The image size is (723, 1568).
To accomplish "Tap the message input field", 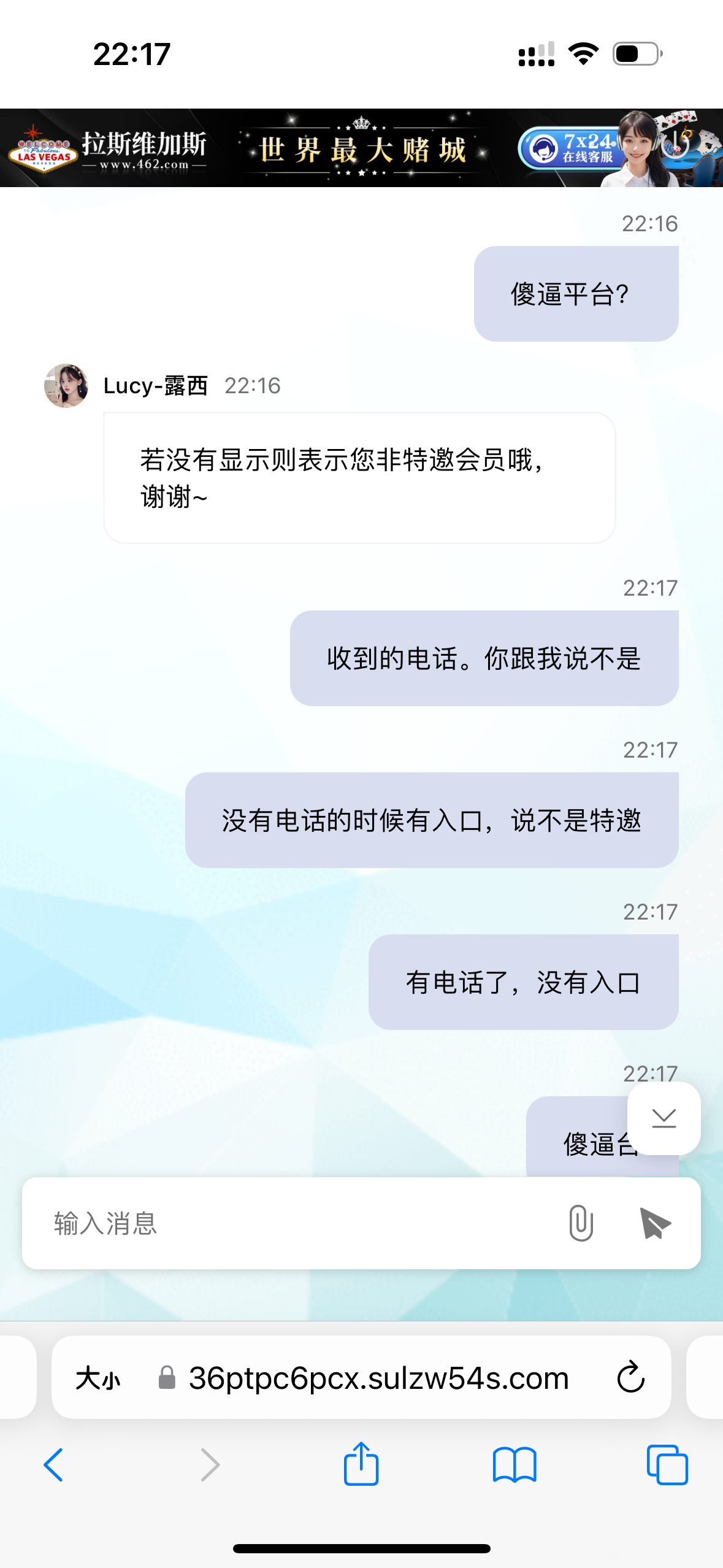I will click(x=294, y=1223).
